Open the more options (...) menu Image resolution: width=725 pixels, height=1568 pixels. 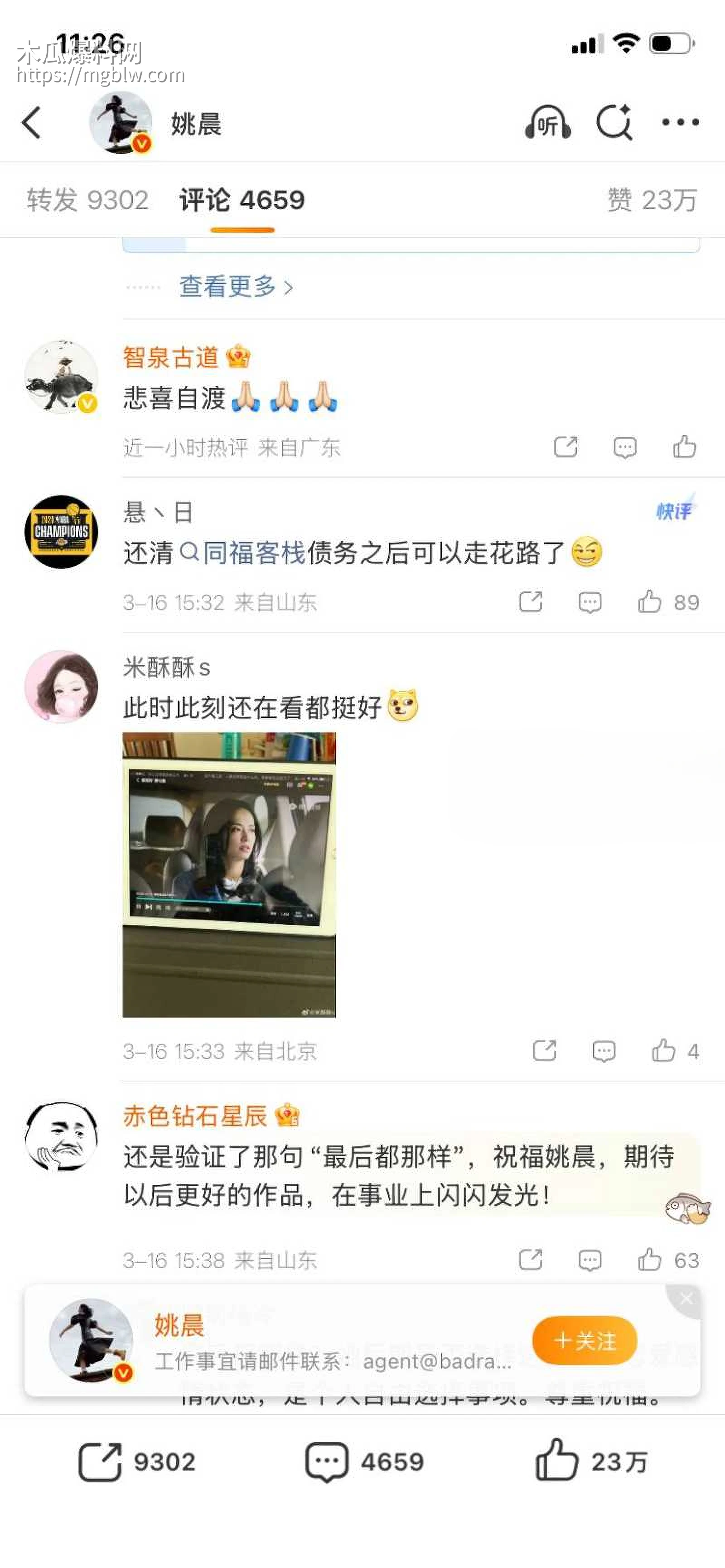(680, 122)
